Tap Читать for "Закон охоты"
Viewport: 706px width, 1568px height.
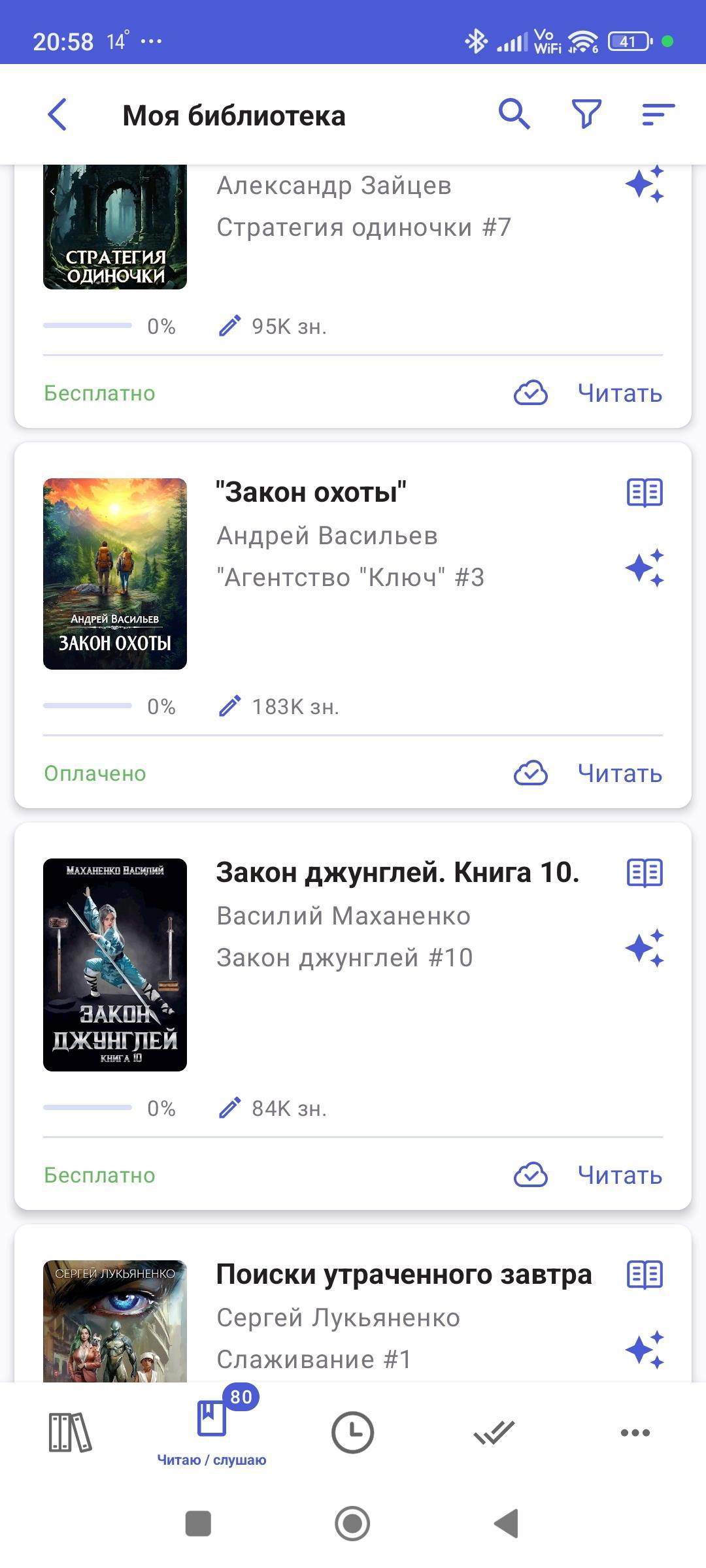[620, 774]
